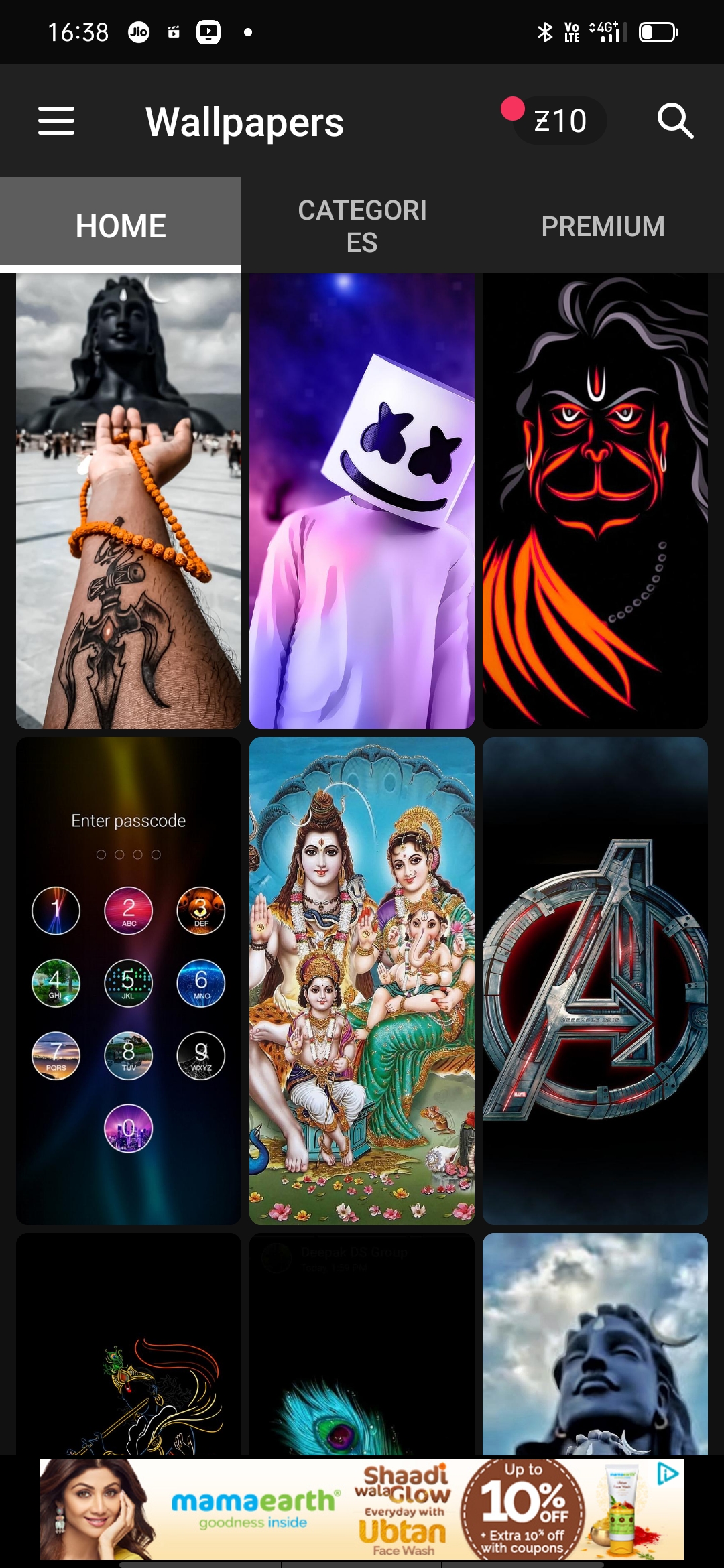
Task: Open the Marshmello purple wallpaper
Action: [x=362, y=501]
